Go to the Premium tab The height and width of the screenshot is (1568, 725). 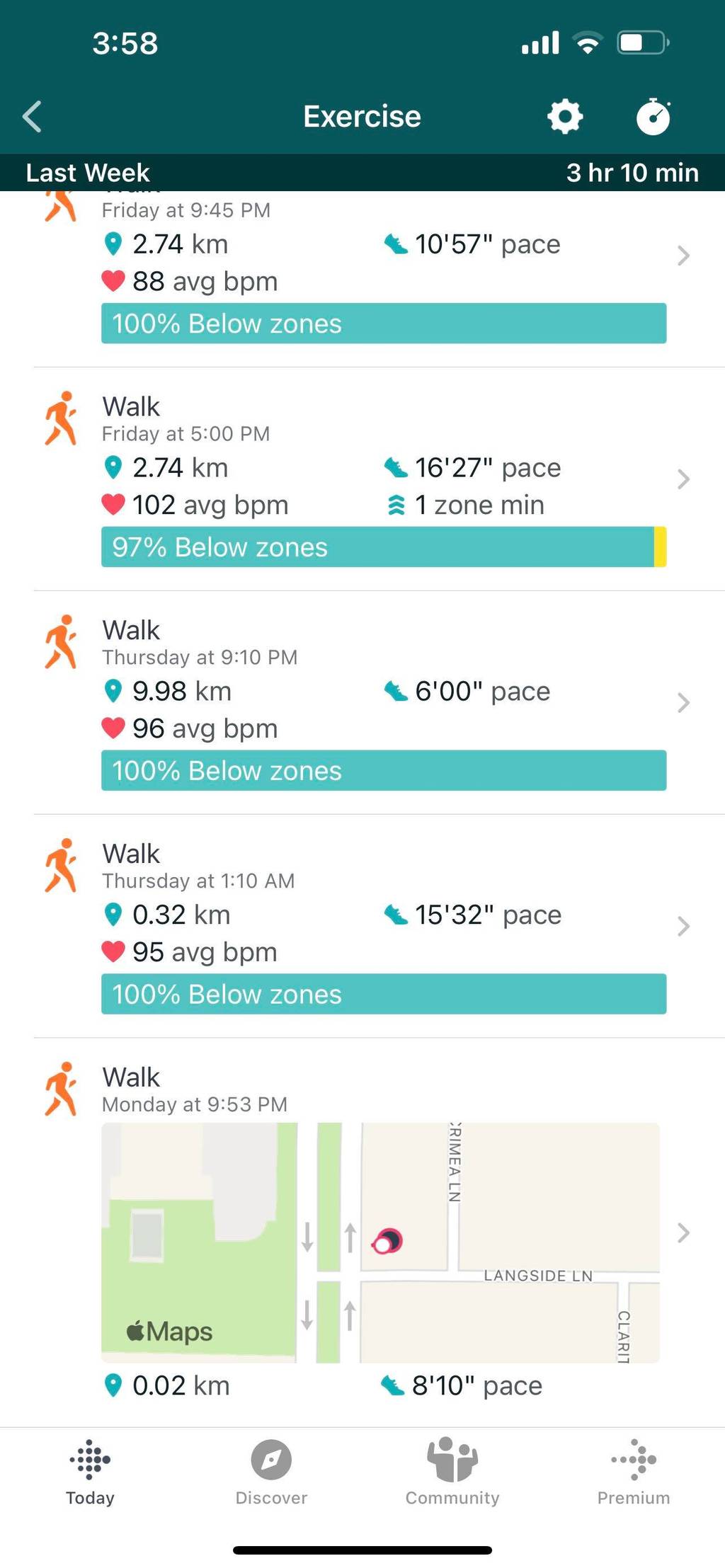[634, 1472]
